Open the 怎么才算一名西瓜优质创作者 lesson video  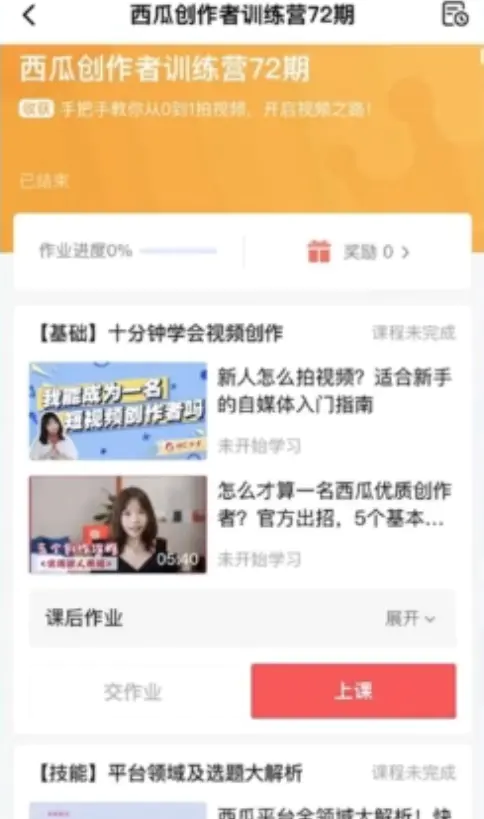pyautogui.click(x=118, y=524)
